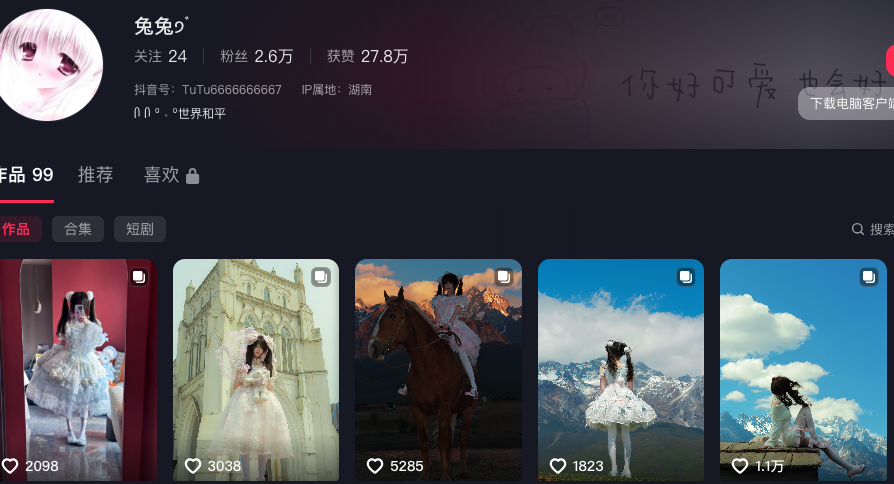Screen dimensions: 894x484
Task: View the 关注 24 following list
Action: point(160,57)
